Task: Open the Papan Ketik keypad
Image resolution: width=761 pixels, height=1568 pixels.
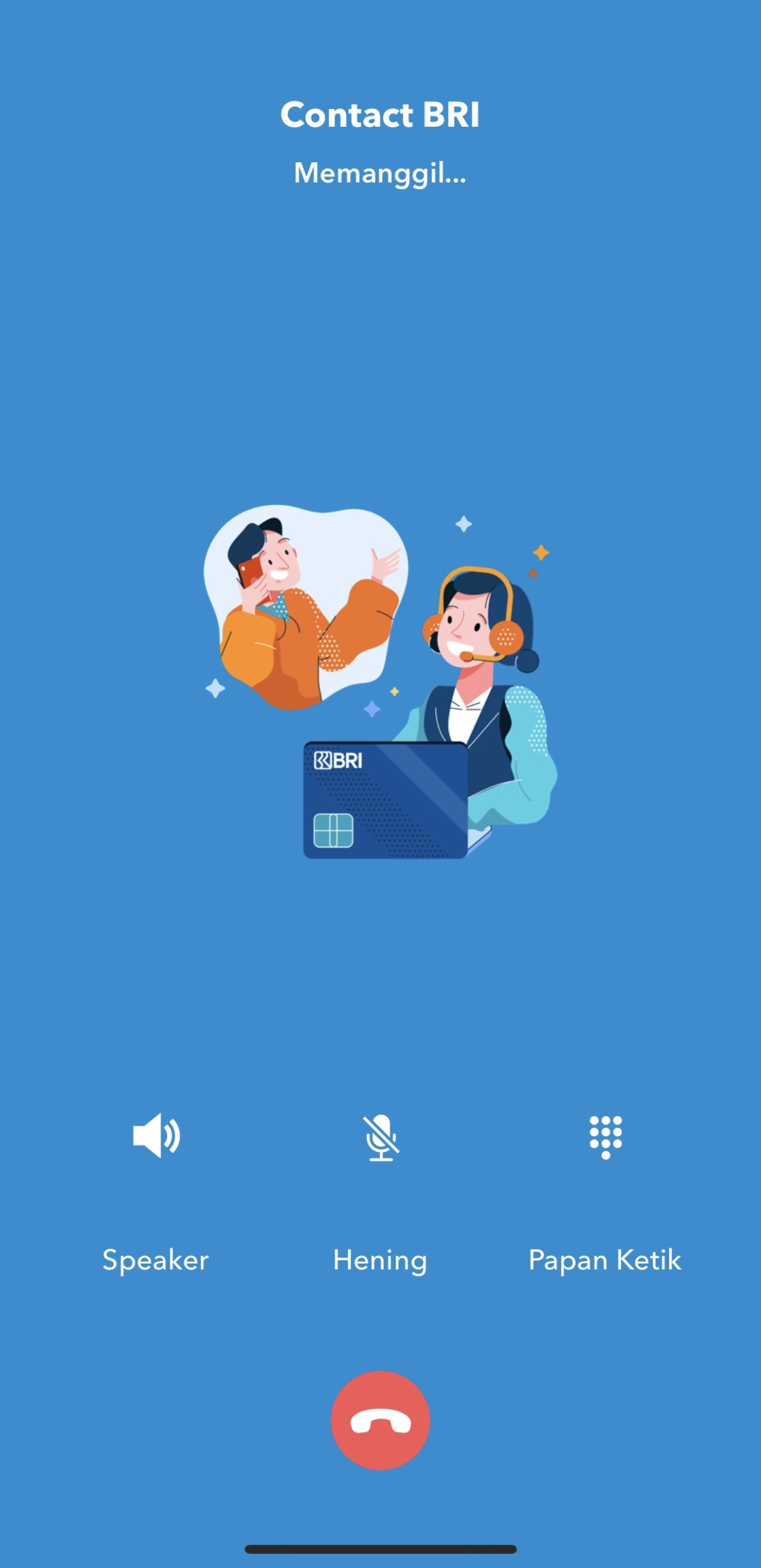Action: tap(605, 1137)
